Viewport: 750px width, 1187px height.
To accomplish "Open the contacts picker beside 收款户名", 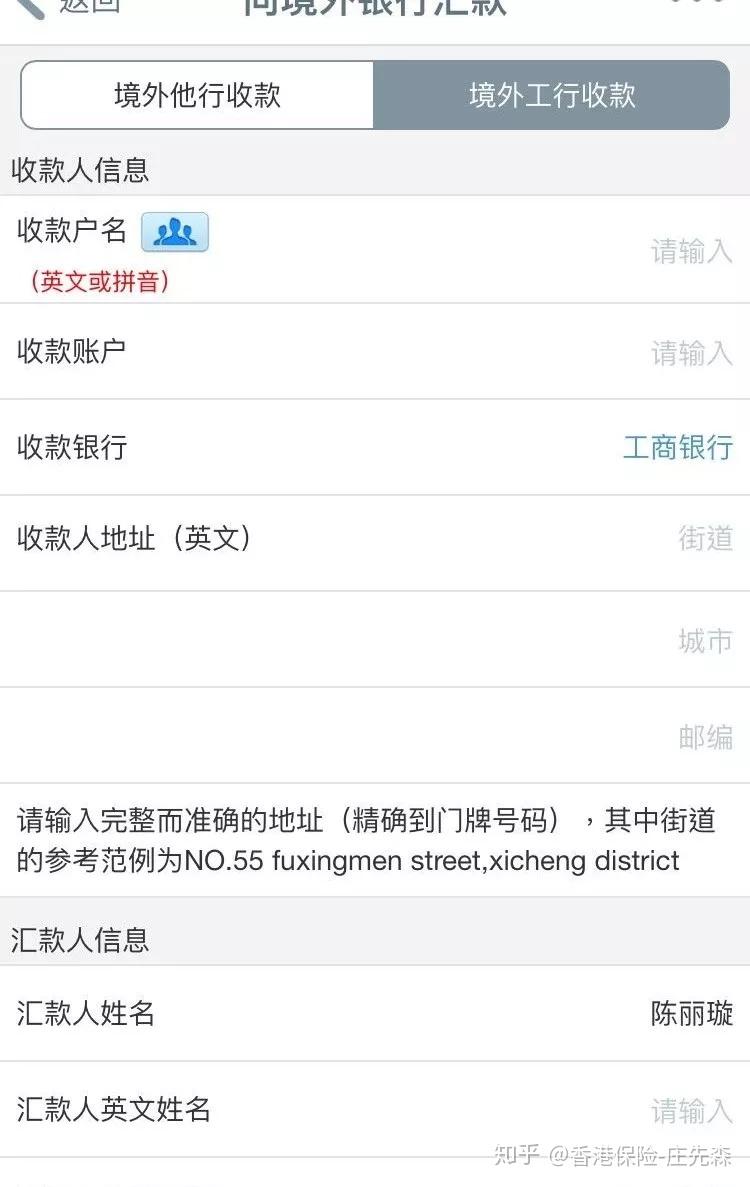I will 175,232.
